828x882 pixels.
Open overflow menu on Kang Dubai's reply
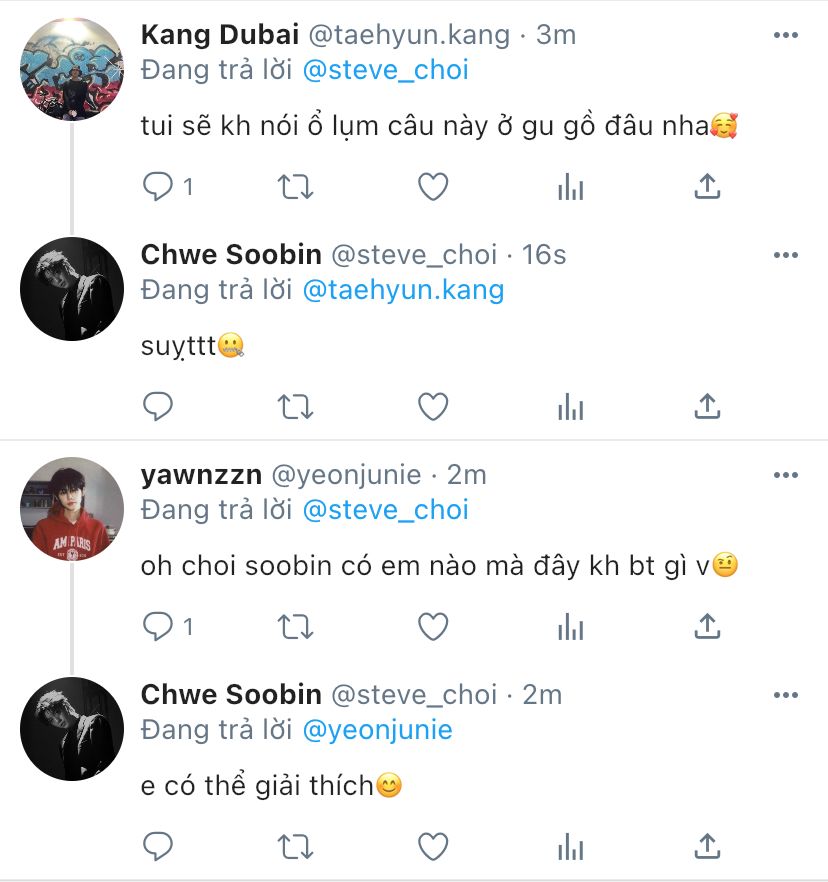point(786,35)
